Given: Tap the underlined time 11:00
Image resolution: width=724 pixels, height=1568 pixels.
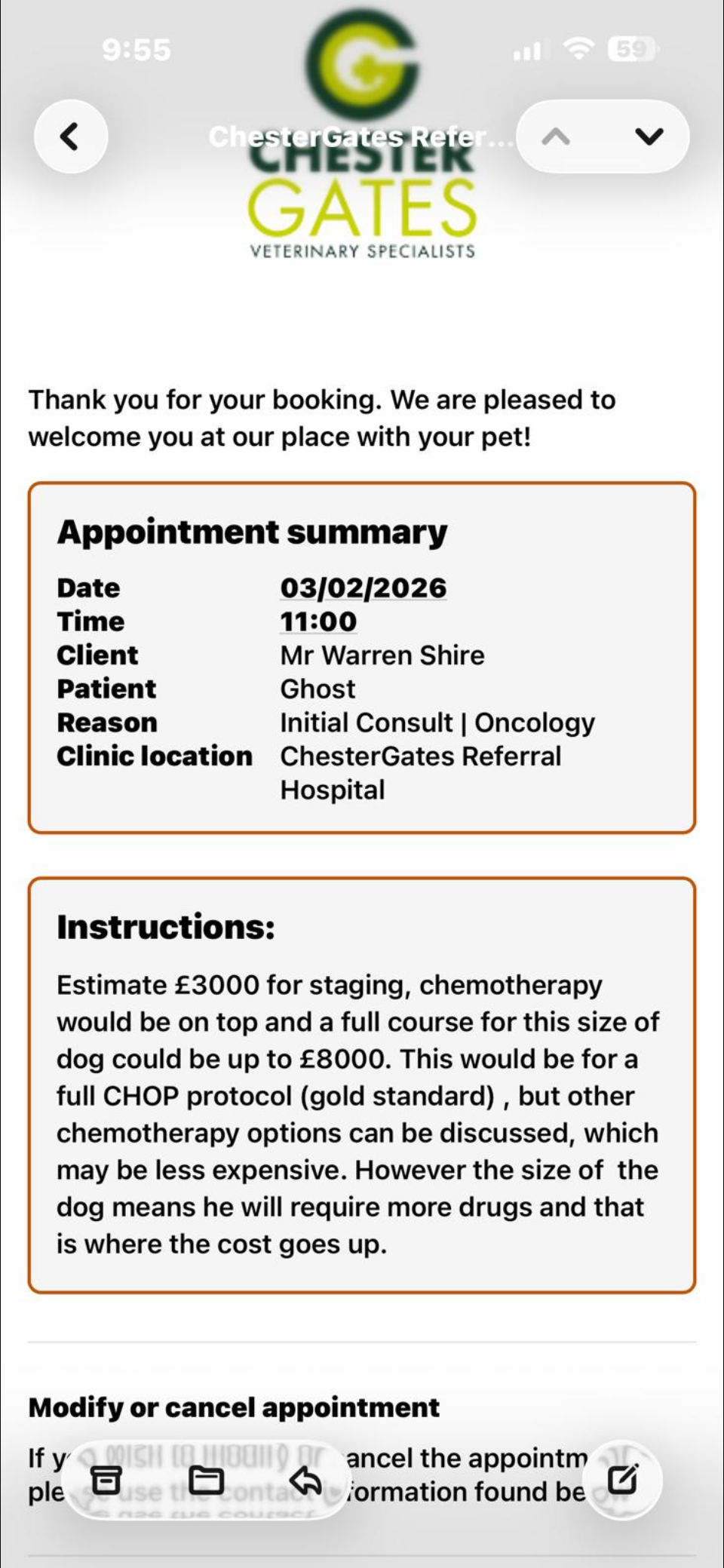Looking at the screenshot, I should [x=318, y=621].
